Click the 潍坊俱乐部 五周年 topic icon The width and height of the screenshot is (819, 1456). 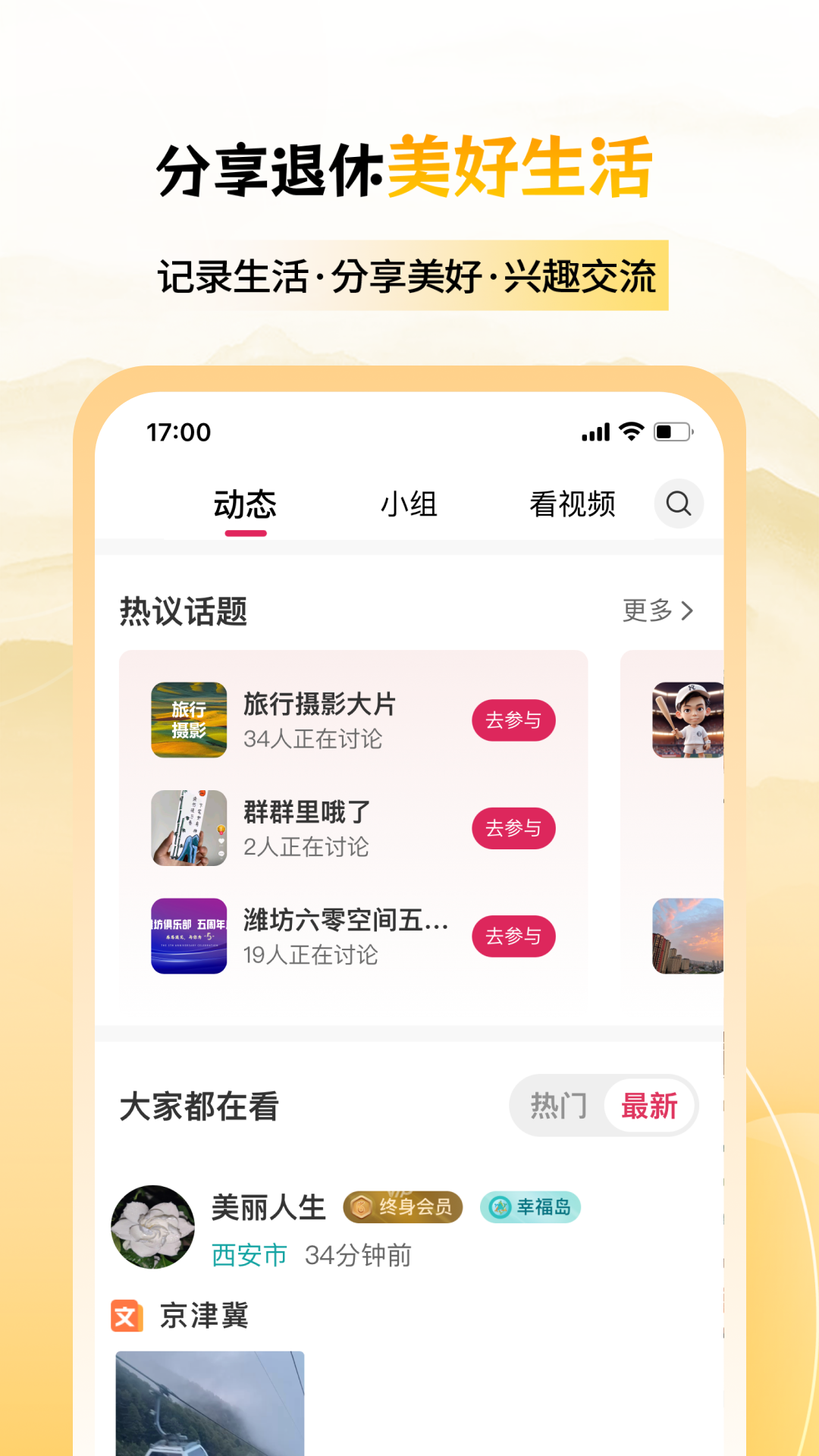(188, 937)
